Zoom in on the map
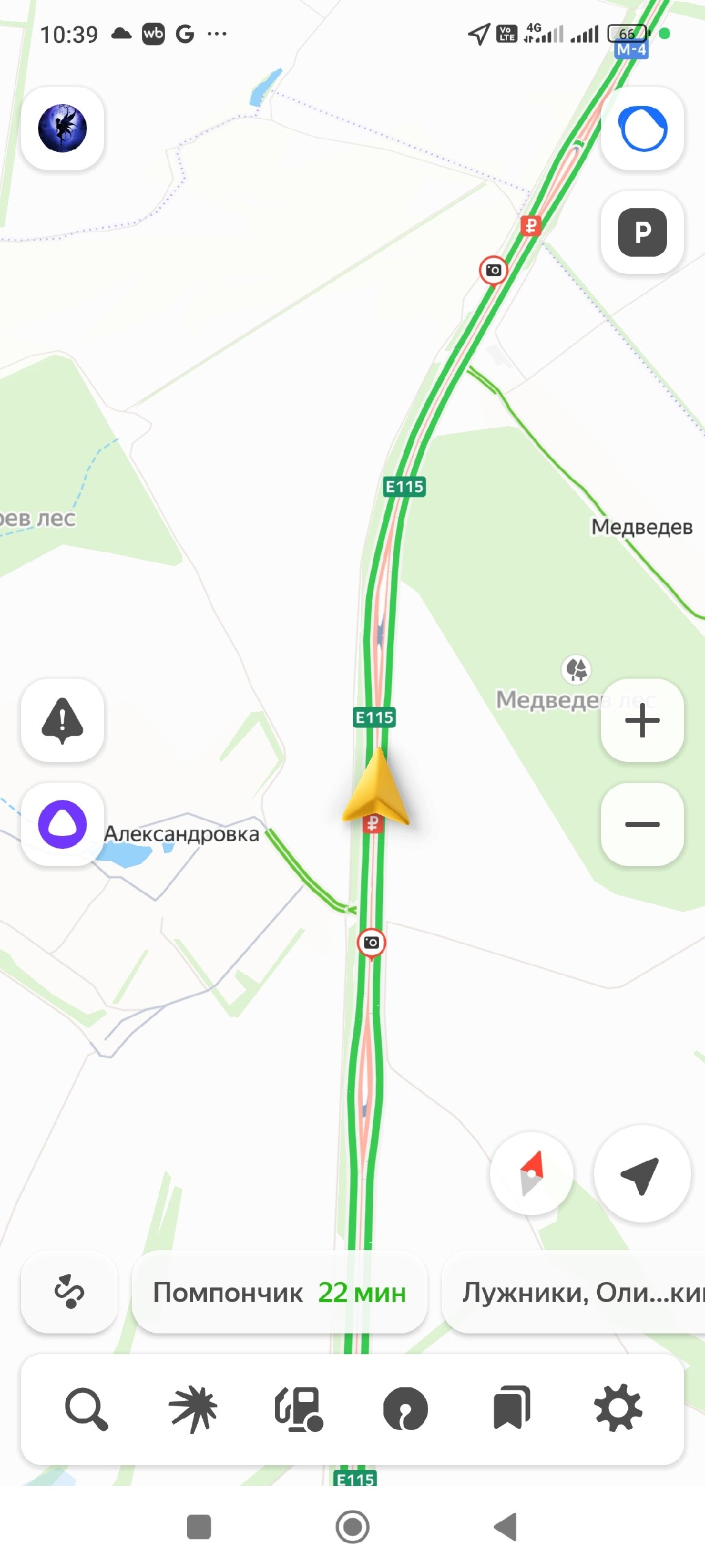The height and width of the screenshot is (1568, 705). point(642,720)
